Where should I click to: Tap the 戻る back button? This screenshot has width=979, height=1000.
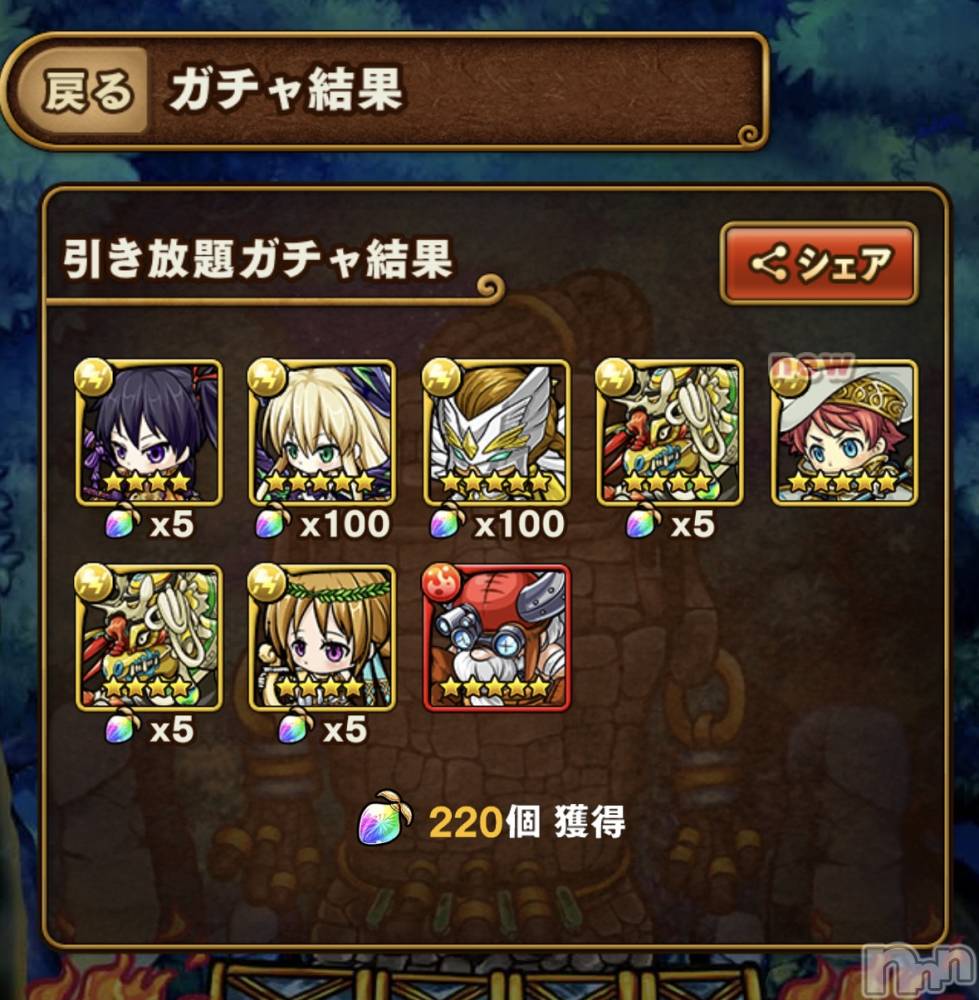coord(88,91)
